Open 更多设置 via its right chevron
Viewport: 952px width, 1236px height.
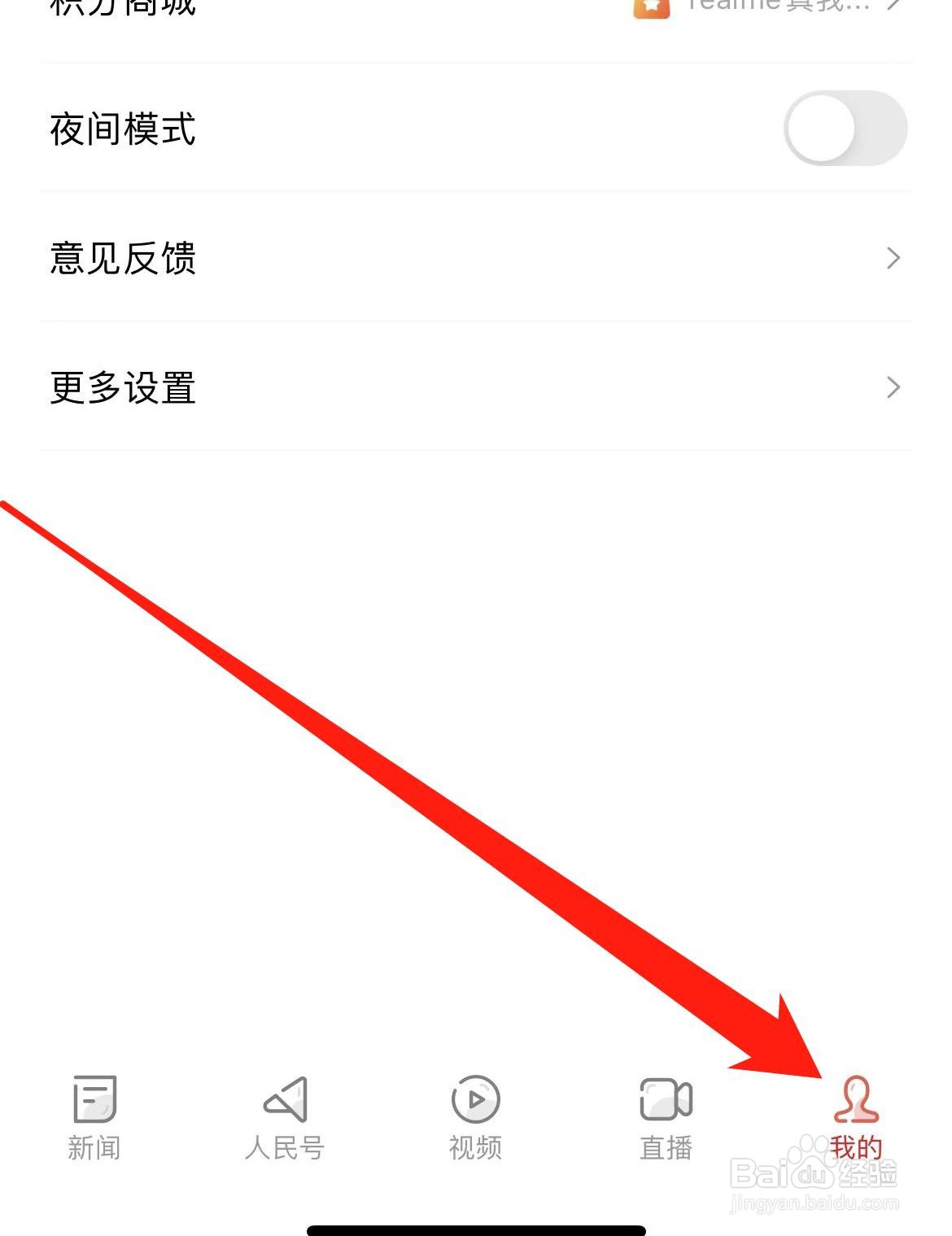[x=895, y=389]
